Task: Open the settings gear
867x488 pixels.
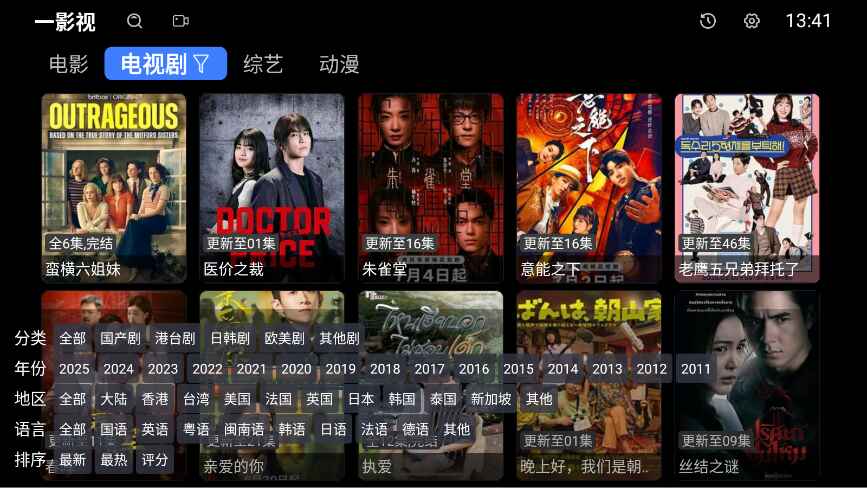Action: [752, 21]
